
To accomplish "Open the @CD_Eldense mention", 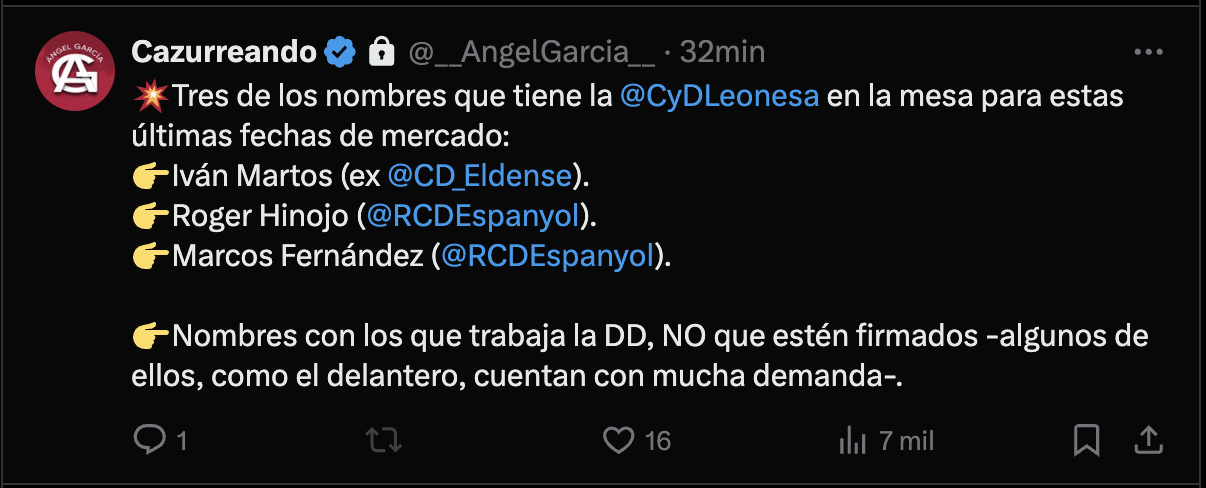I will 479,176.
